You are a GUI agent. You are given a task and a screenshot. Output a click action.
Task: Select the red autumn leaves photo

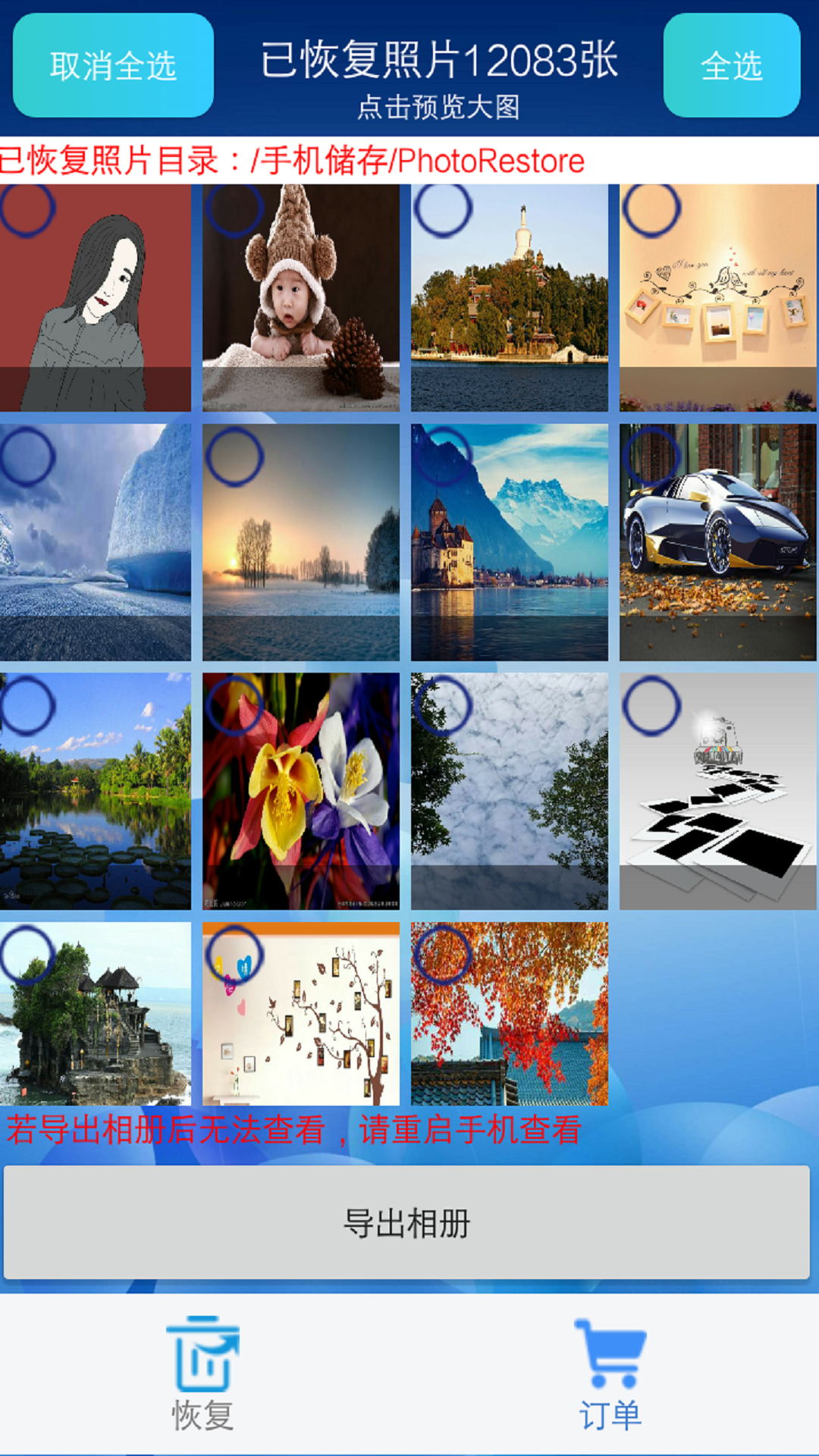coord(443,954)
